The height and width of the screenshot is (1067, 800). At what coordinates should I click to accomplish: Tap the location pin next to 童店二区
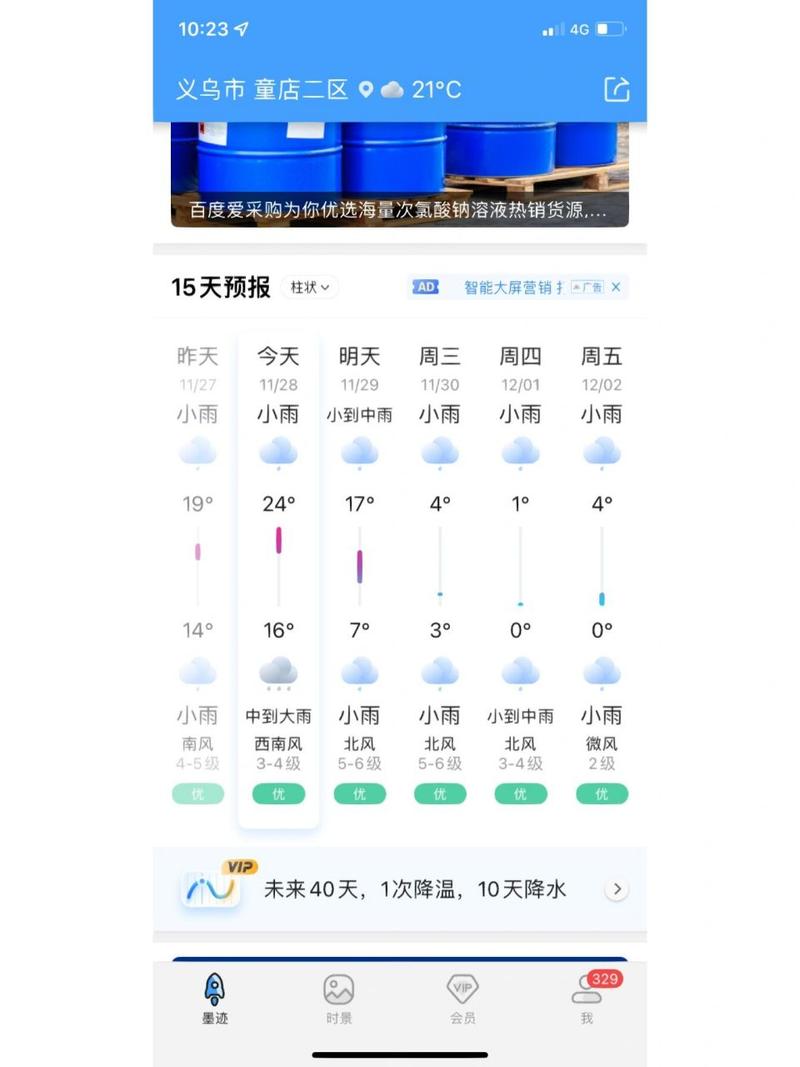(366, 89)
